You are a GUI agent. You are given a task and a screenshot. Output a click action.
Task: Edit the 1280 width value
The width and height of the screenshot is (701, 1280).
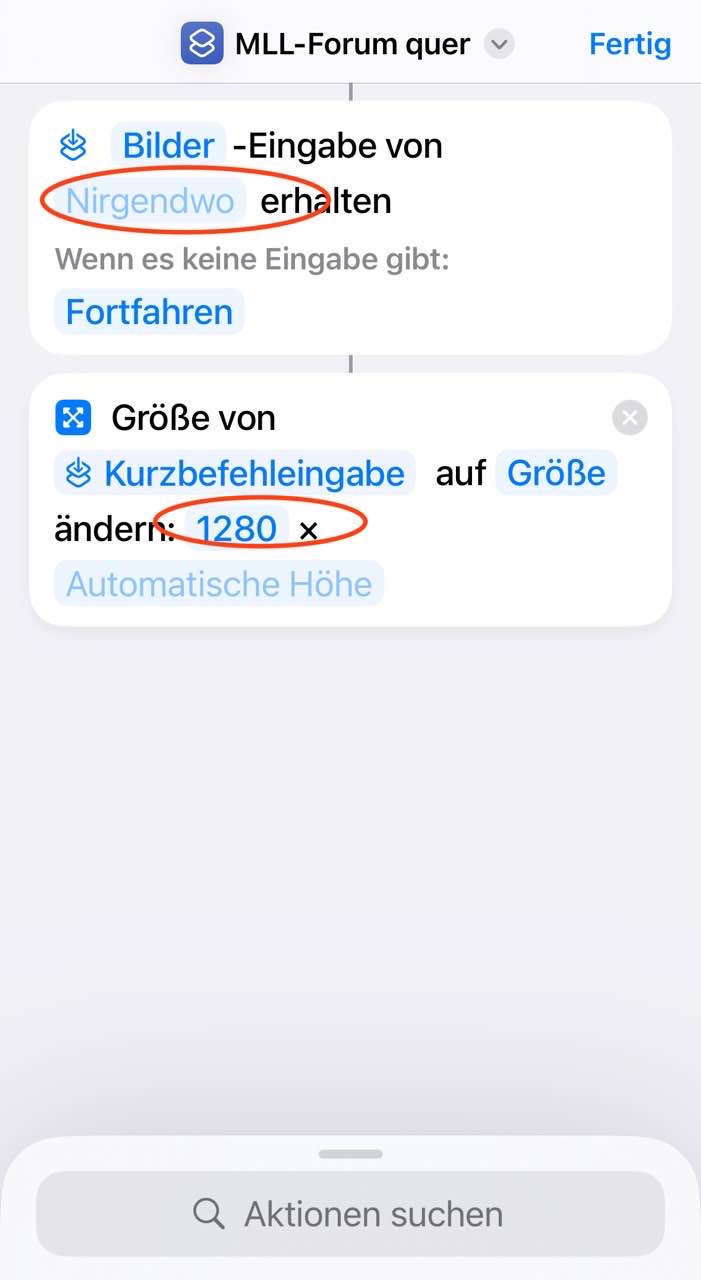pyautogui.click(x=237, y=528)
